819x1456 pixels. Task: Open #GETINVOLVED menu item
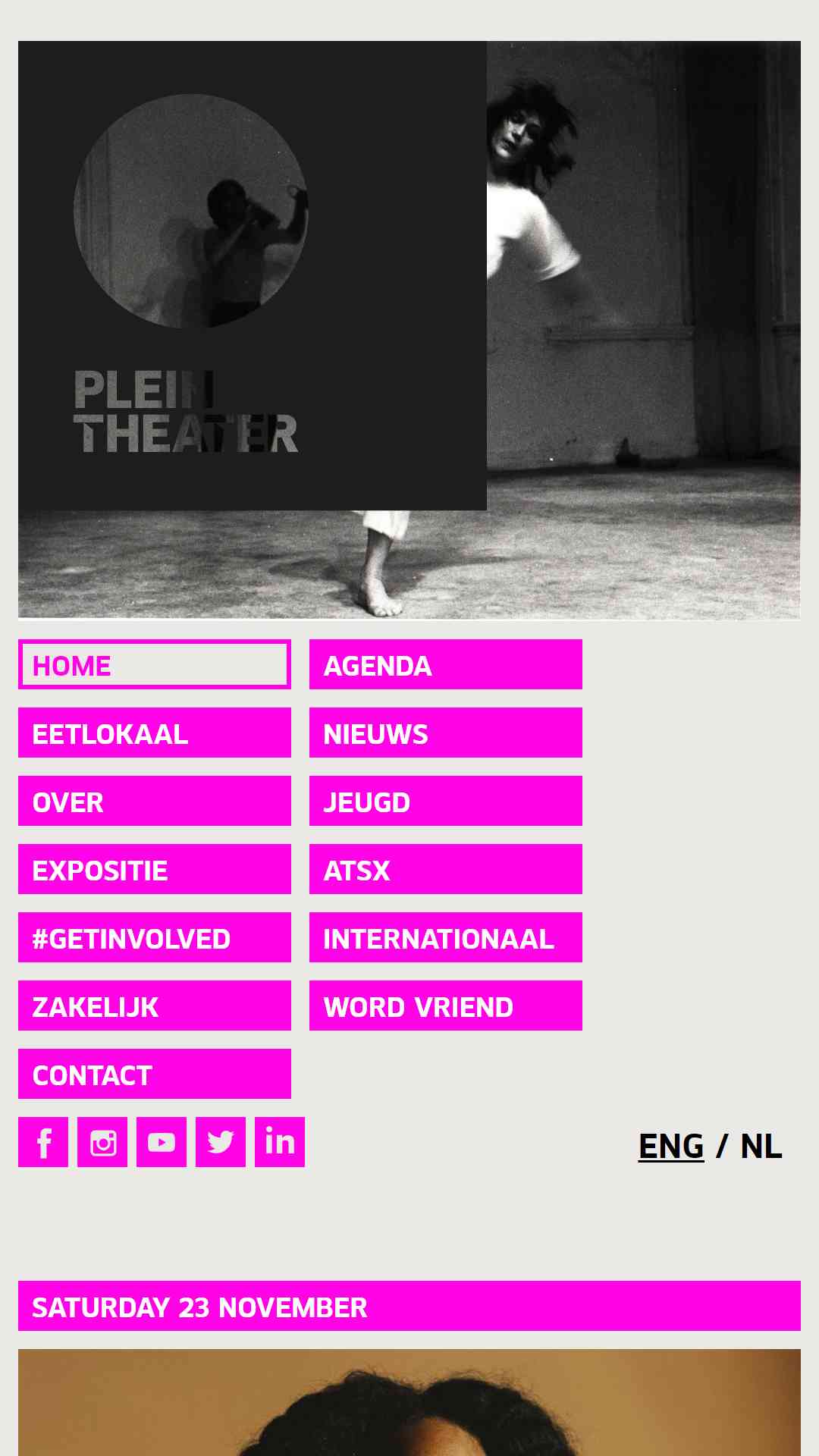[x=155, y=937]
